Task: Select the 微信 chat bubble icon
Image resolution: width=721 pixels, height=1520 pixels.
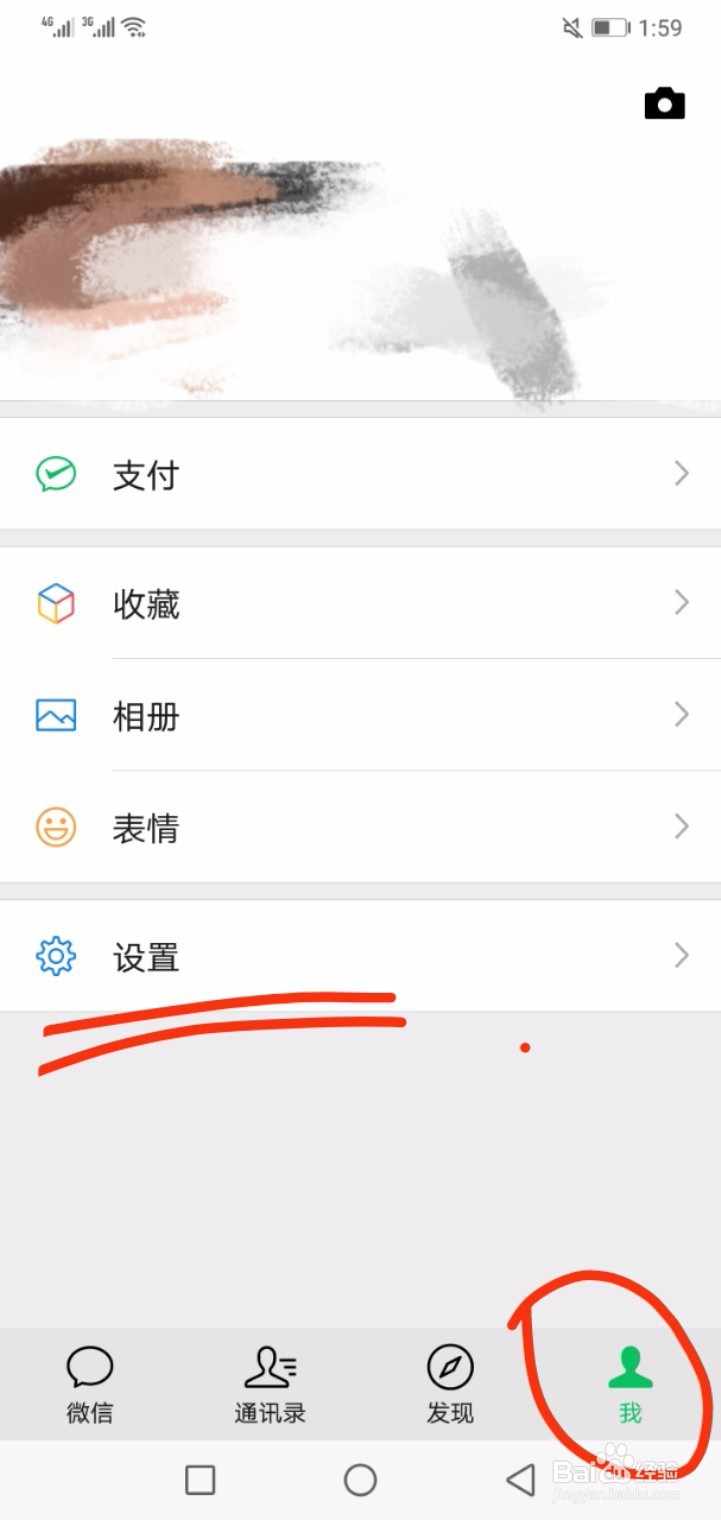Action: pos(89,1365)
